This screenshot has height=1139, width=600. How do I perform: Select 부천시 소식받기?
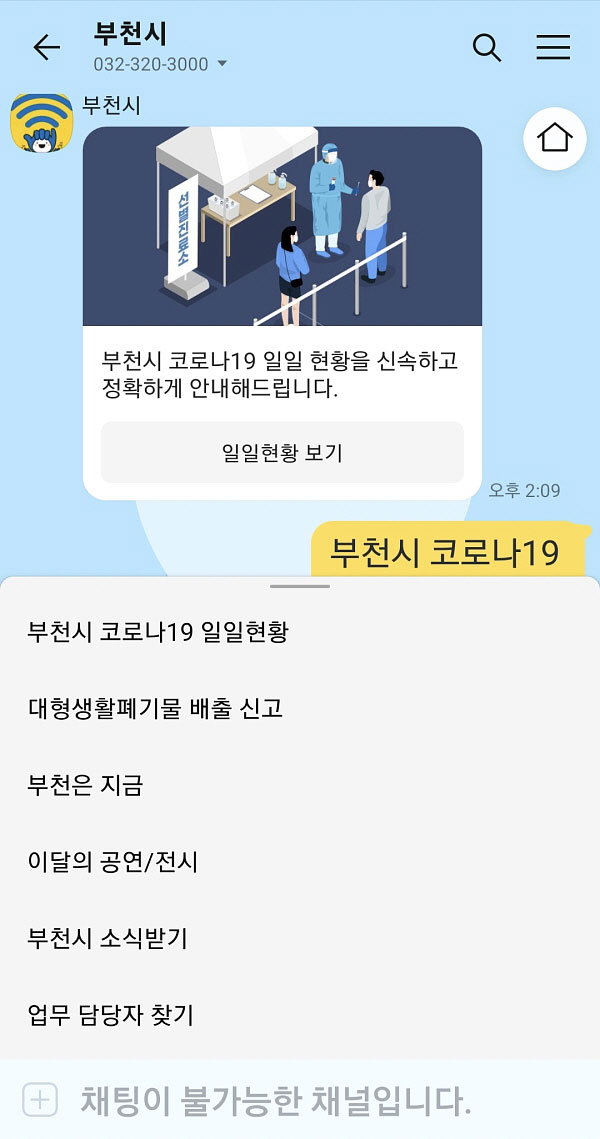coord(108,939)
